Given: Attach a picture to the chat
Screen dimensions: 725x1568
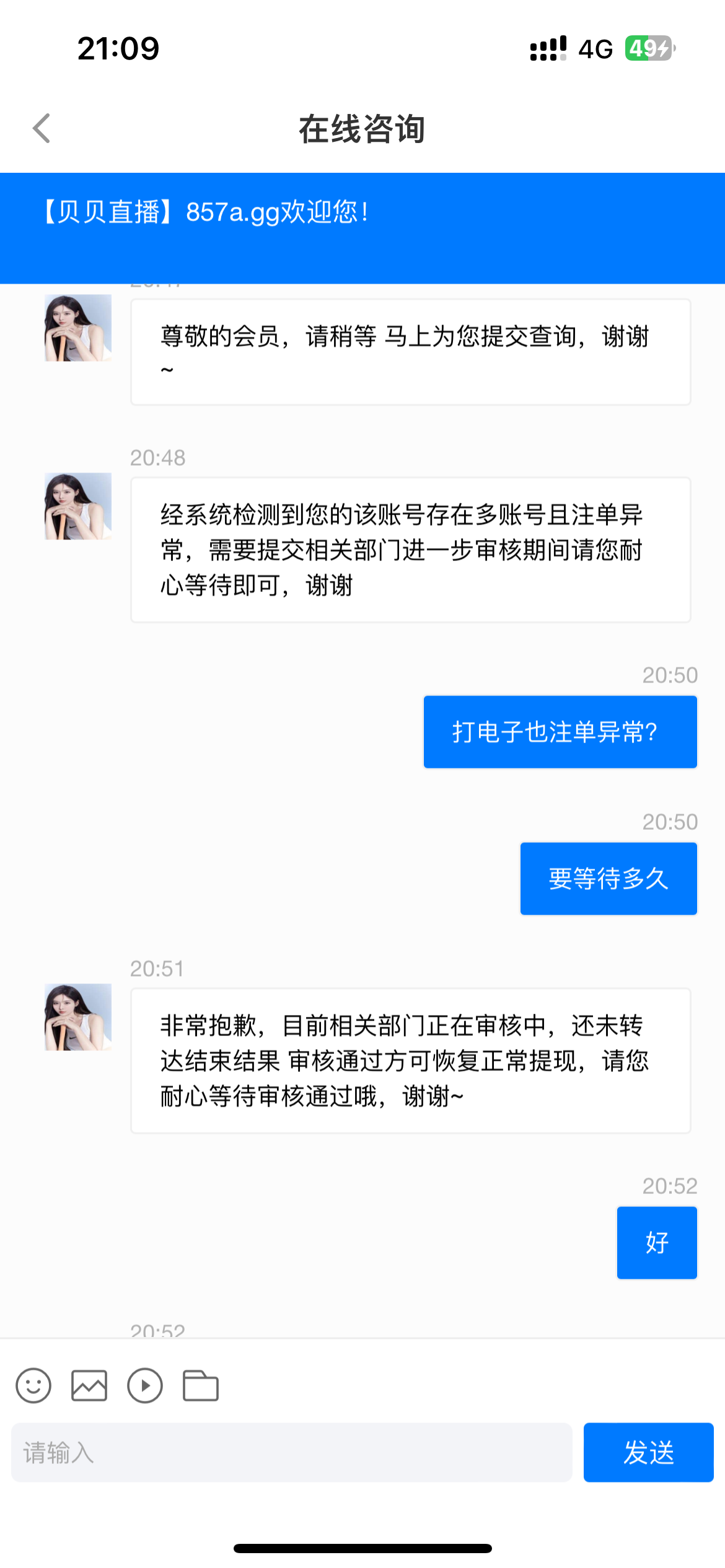Looking at the screenshot, I should click(x=89, y=1385).
